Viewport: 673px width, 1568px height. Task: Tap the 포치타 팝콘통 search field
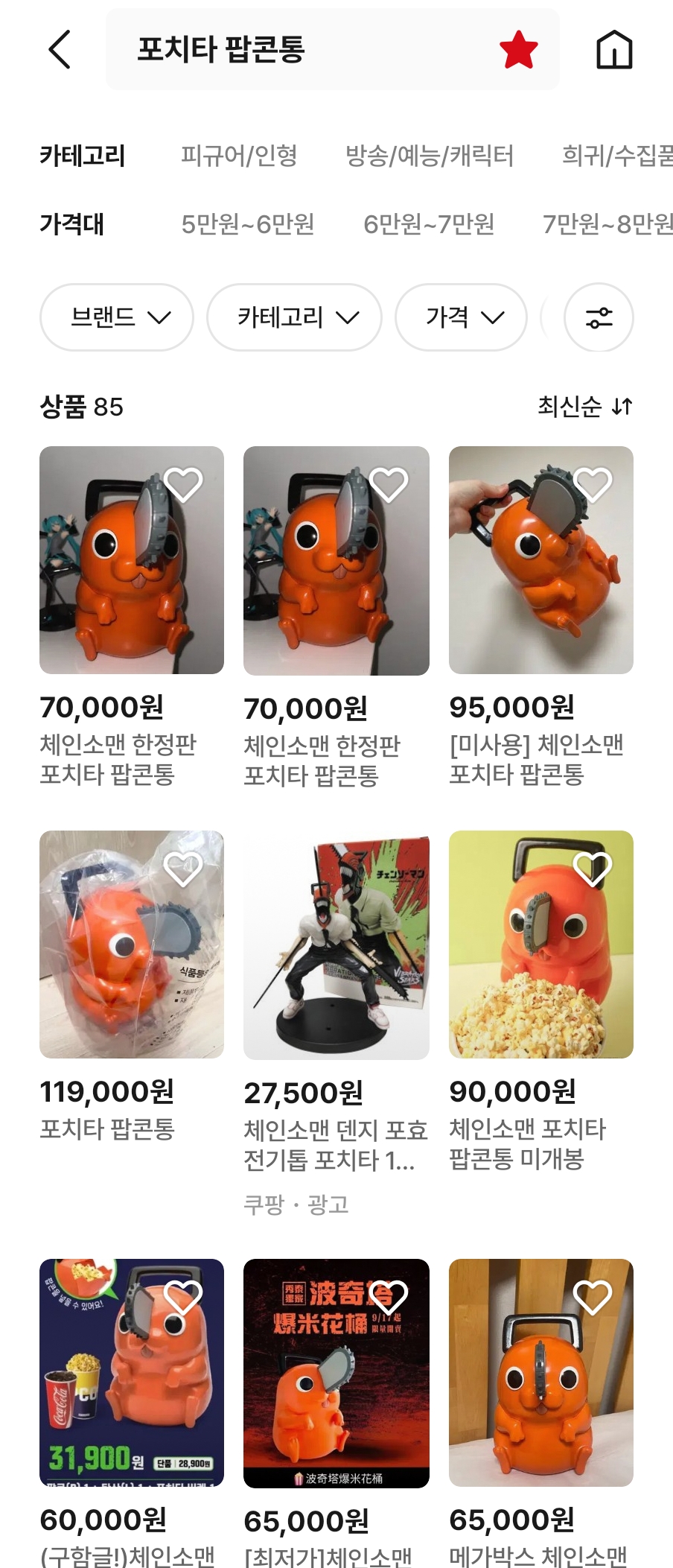pyautogui.click(x=298, y=50)
